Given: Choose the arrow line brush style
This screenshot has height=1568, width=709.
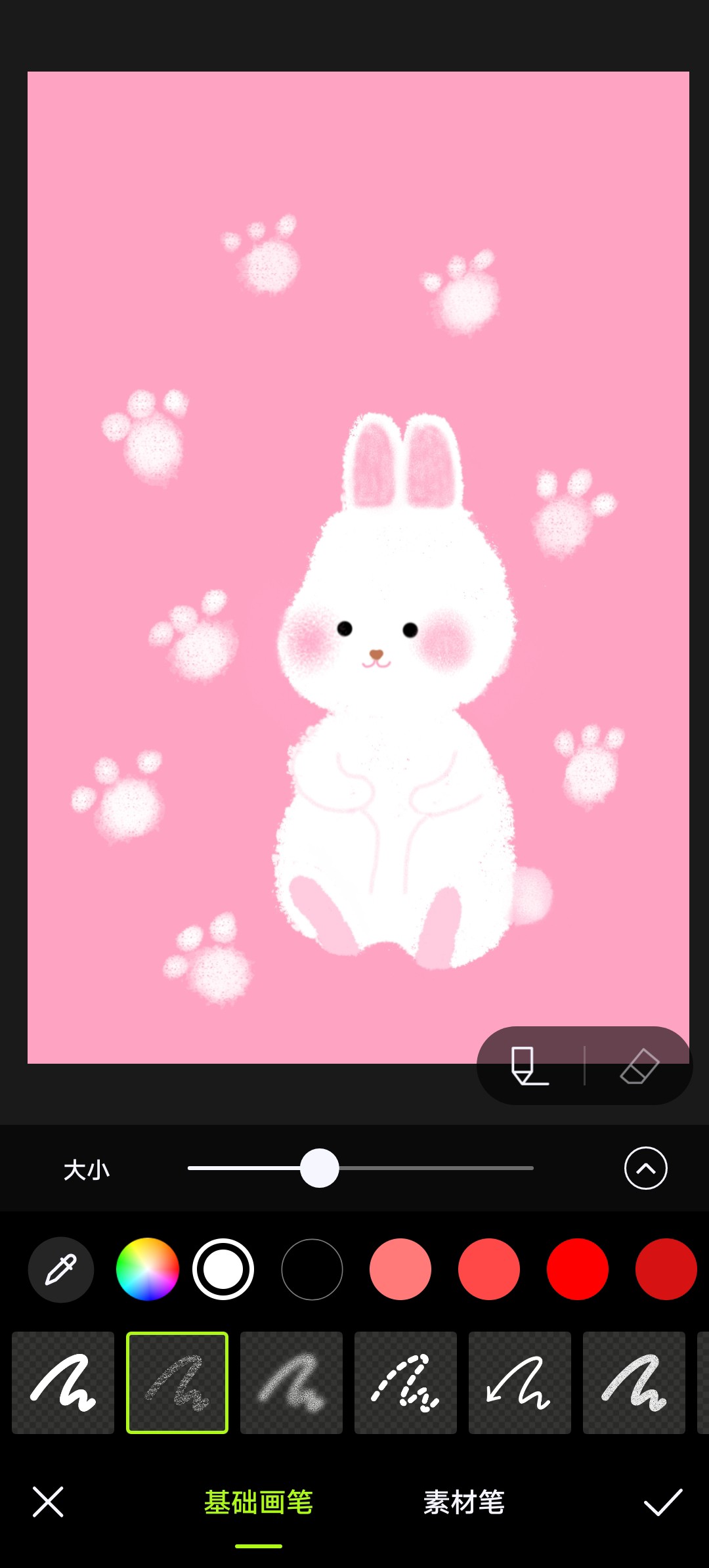Looking at the screenshot, I should click(520, 1383).
